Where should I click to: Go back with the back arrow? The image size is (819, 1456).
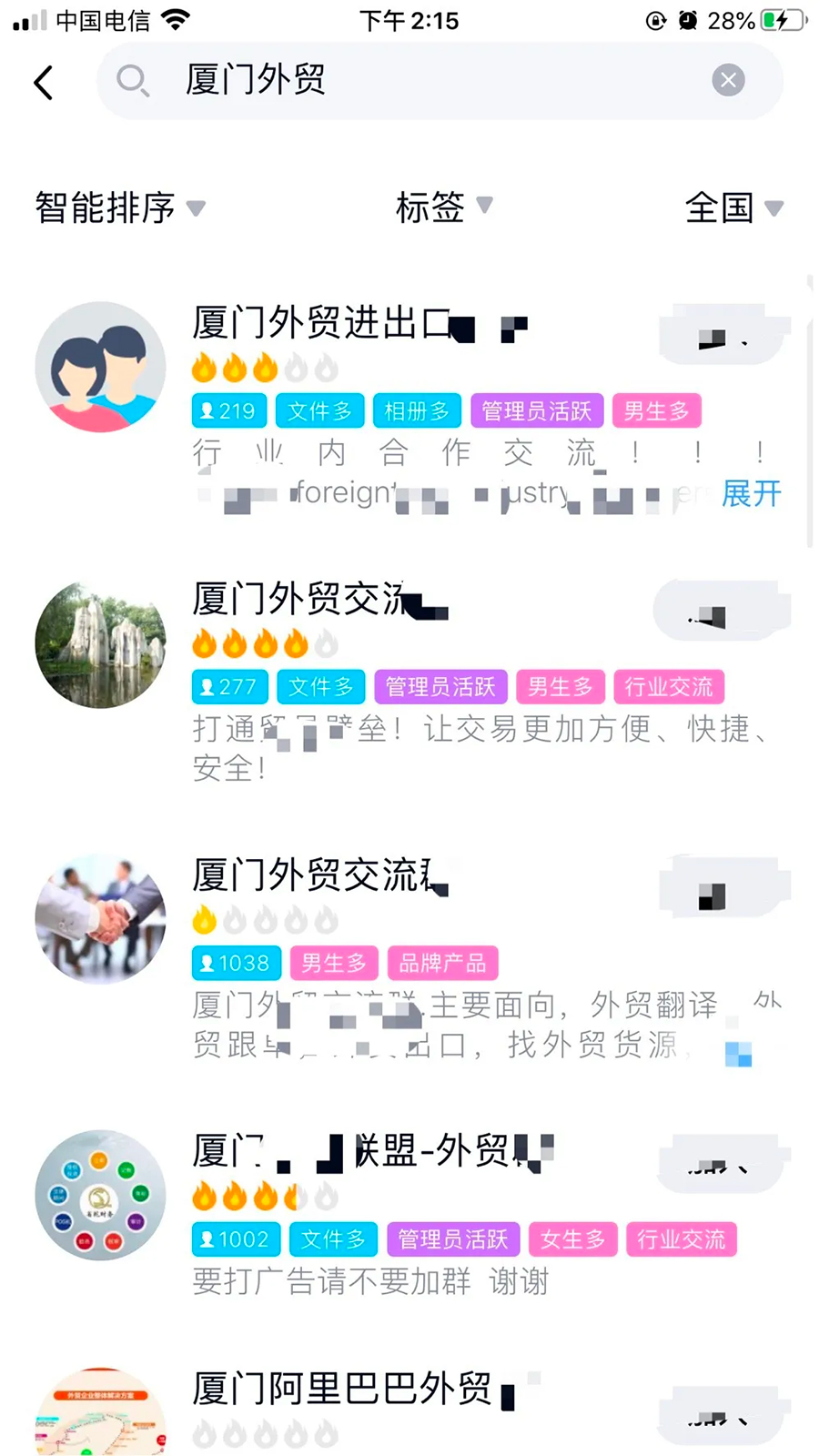44,82
